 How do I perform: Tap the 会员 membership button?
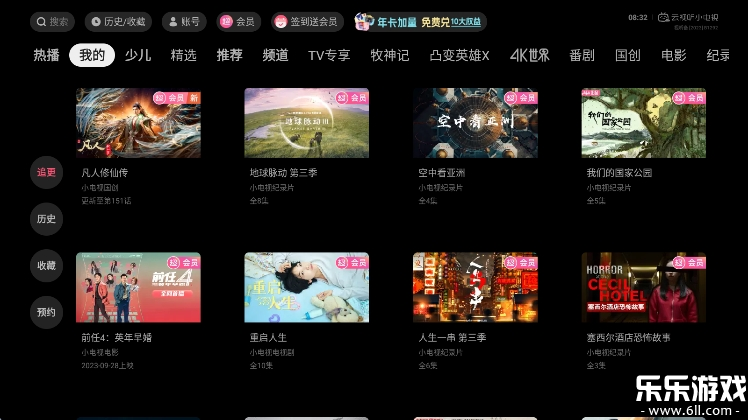point(239,21)
